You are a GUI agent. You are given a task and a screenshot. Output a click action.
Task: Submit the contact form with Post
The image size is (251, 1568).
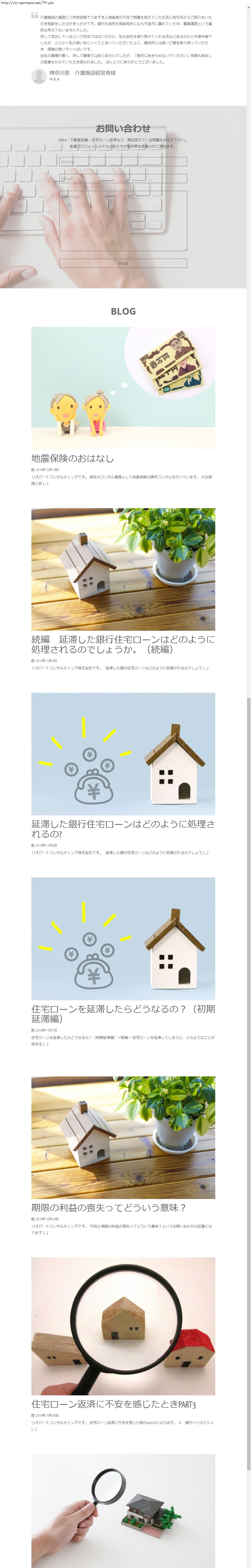tap(123, 263)
